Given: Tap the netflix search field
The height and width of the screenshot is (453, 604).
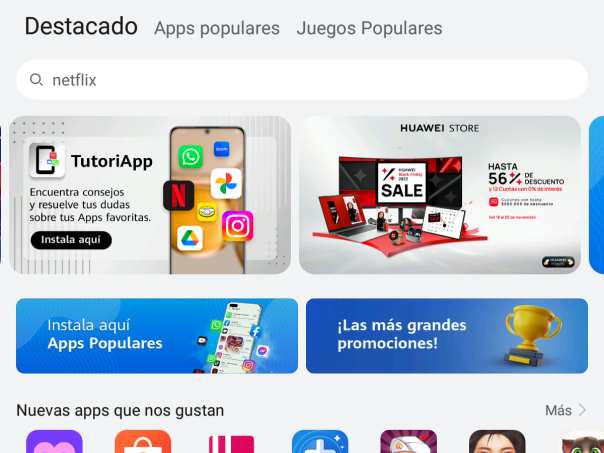Looking at the screenshot, I should [300, 80].
